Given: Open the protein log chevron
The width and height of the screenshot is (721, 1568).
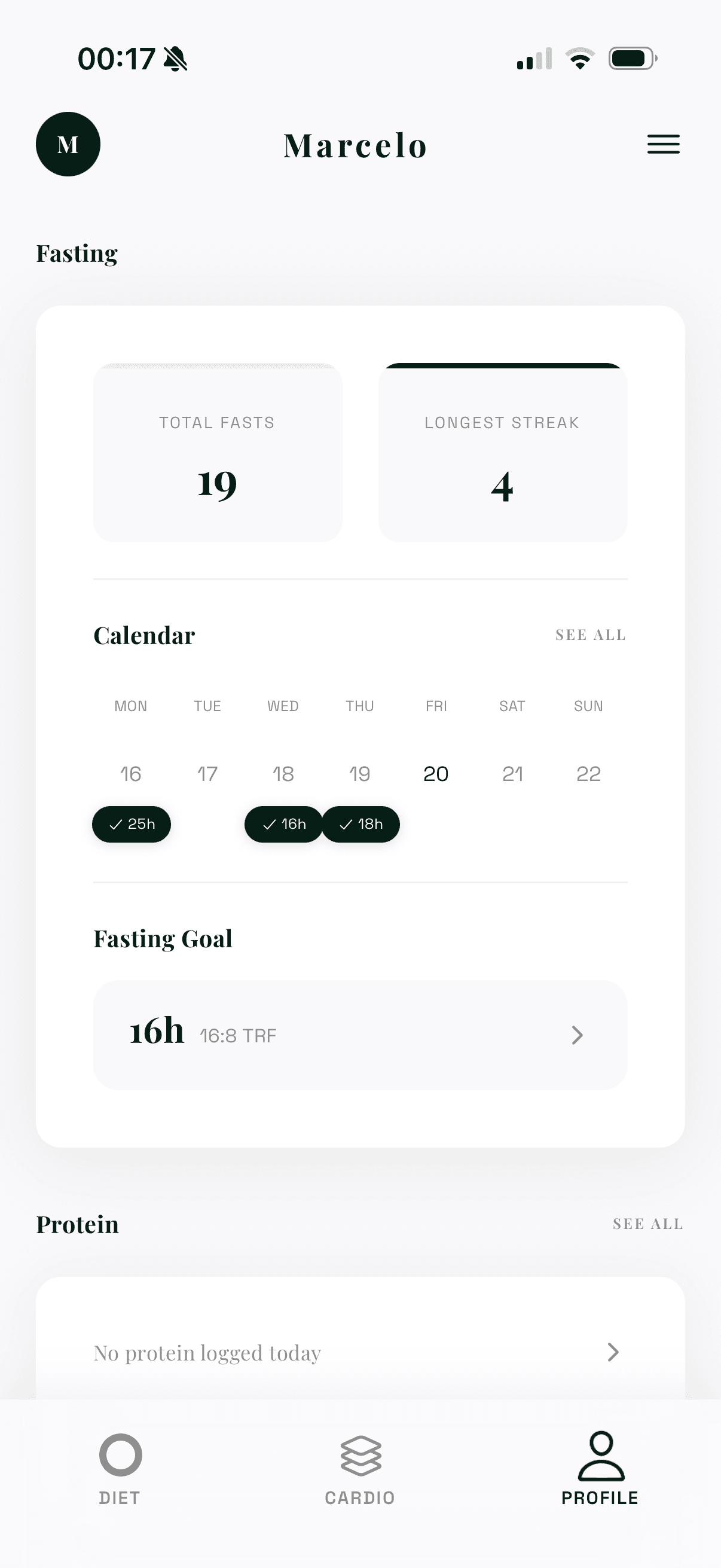Looking at the screenshot, I should (x=613, y=1353).
